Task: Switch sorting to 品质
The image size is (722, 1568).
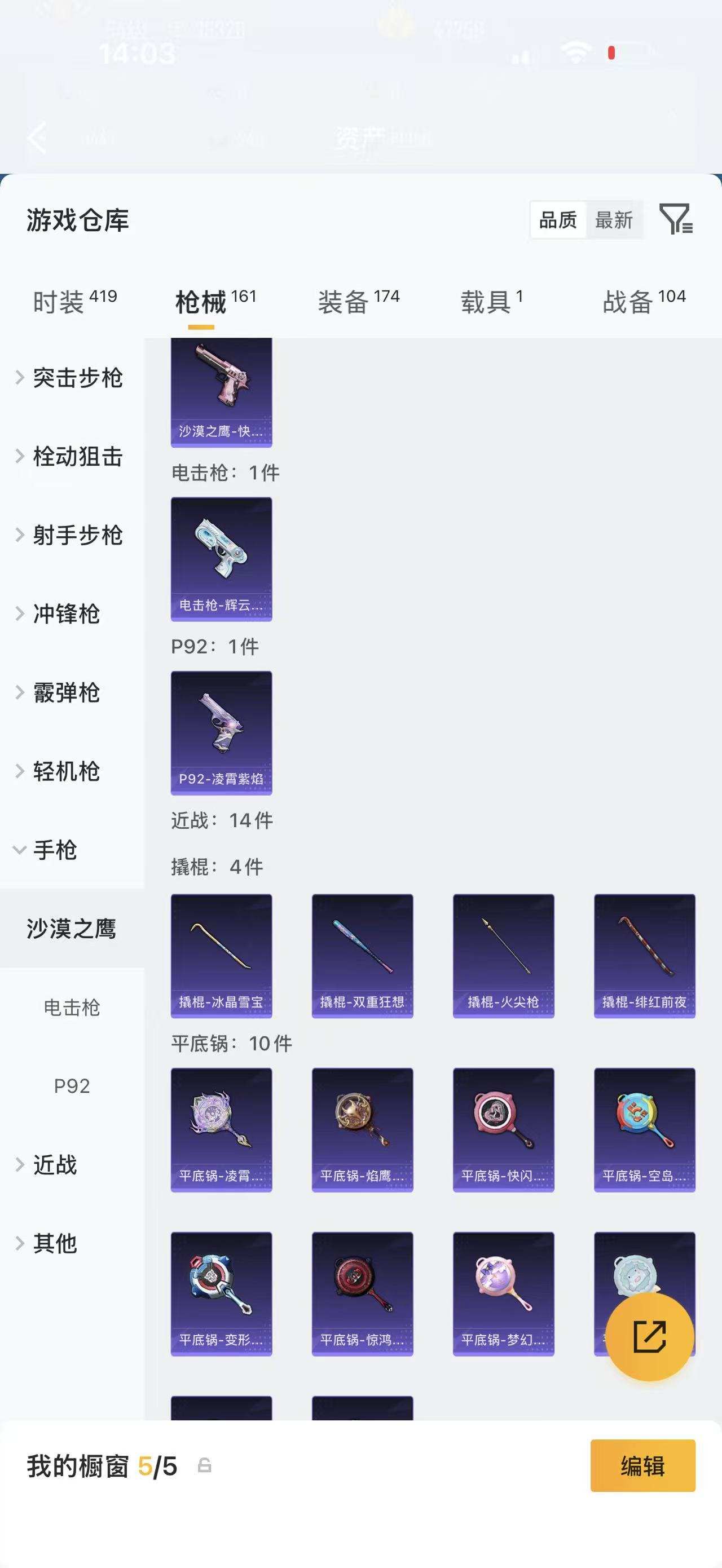Action: tap(558, 220)
